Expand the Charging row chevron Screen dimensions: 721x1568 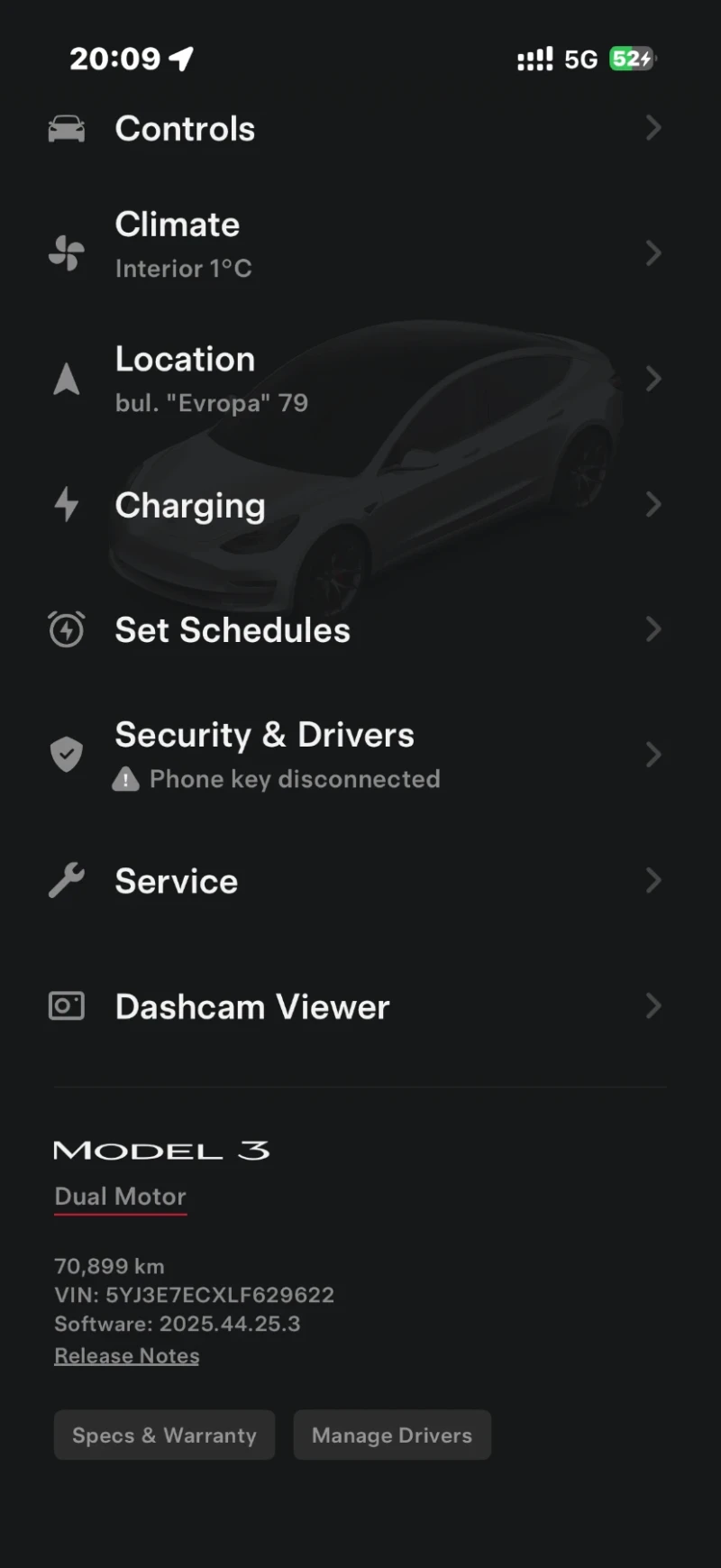pyautogui.click(x=654, y=505)
